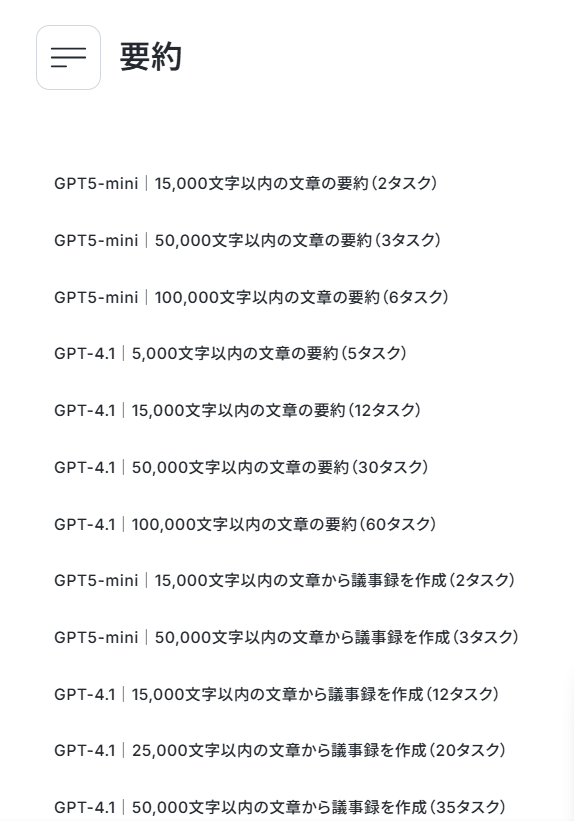Select GPT-4.1 50,000文字以内の議事録を作成 (35タスク)
This screenshot has height=821, width=574.
[x=280, y=807]
